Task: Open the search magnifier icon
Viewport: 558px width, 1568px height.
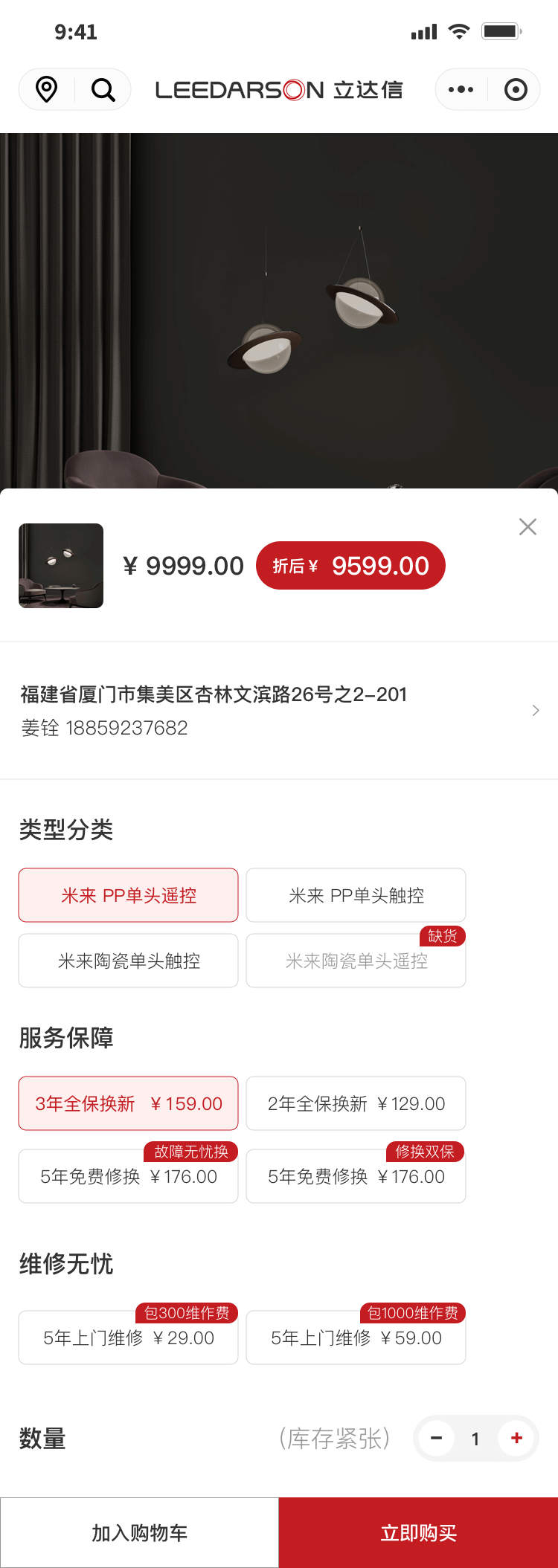Action: point(103,90)
